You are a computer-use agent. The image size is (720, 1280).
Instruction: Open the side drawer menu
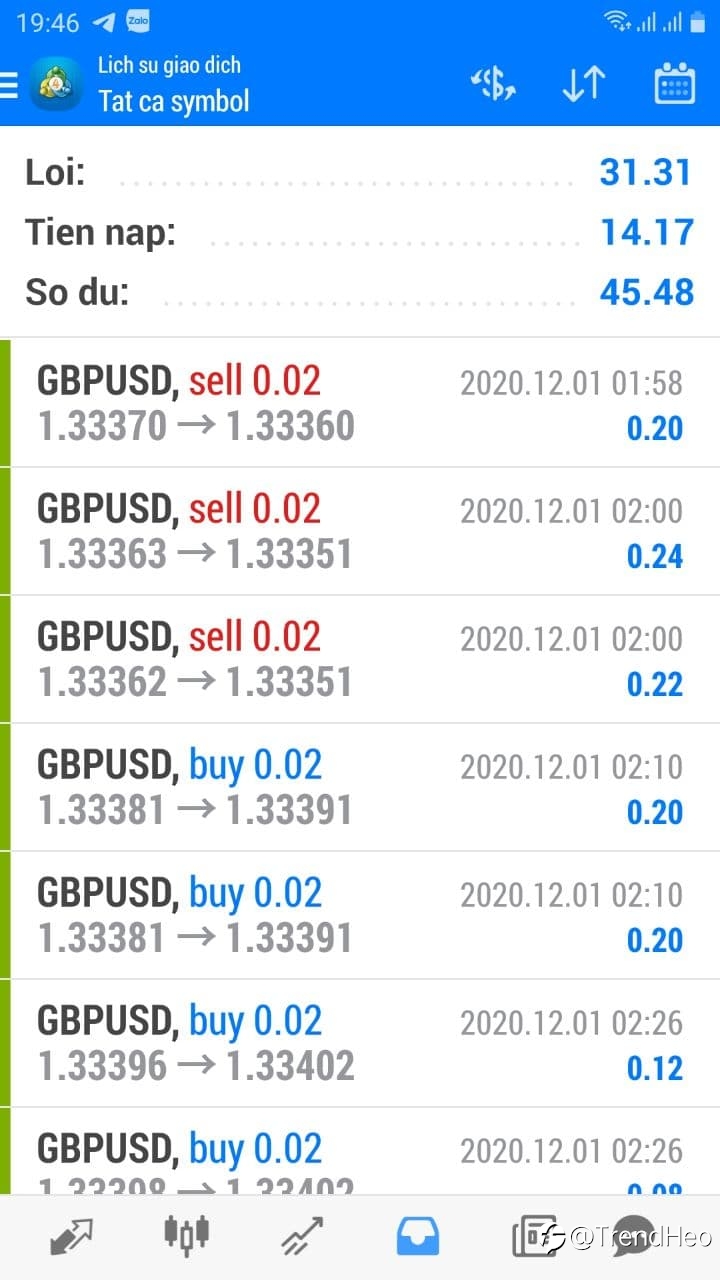point(10,85)
